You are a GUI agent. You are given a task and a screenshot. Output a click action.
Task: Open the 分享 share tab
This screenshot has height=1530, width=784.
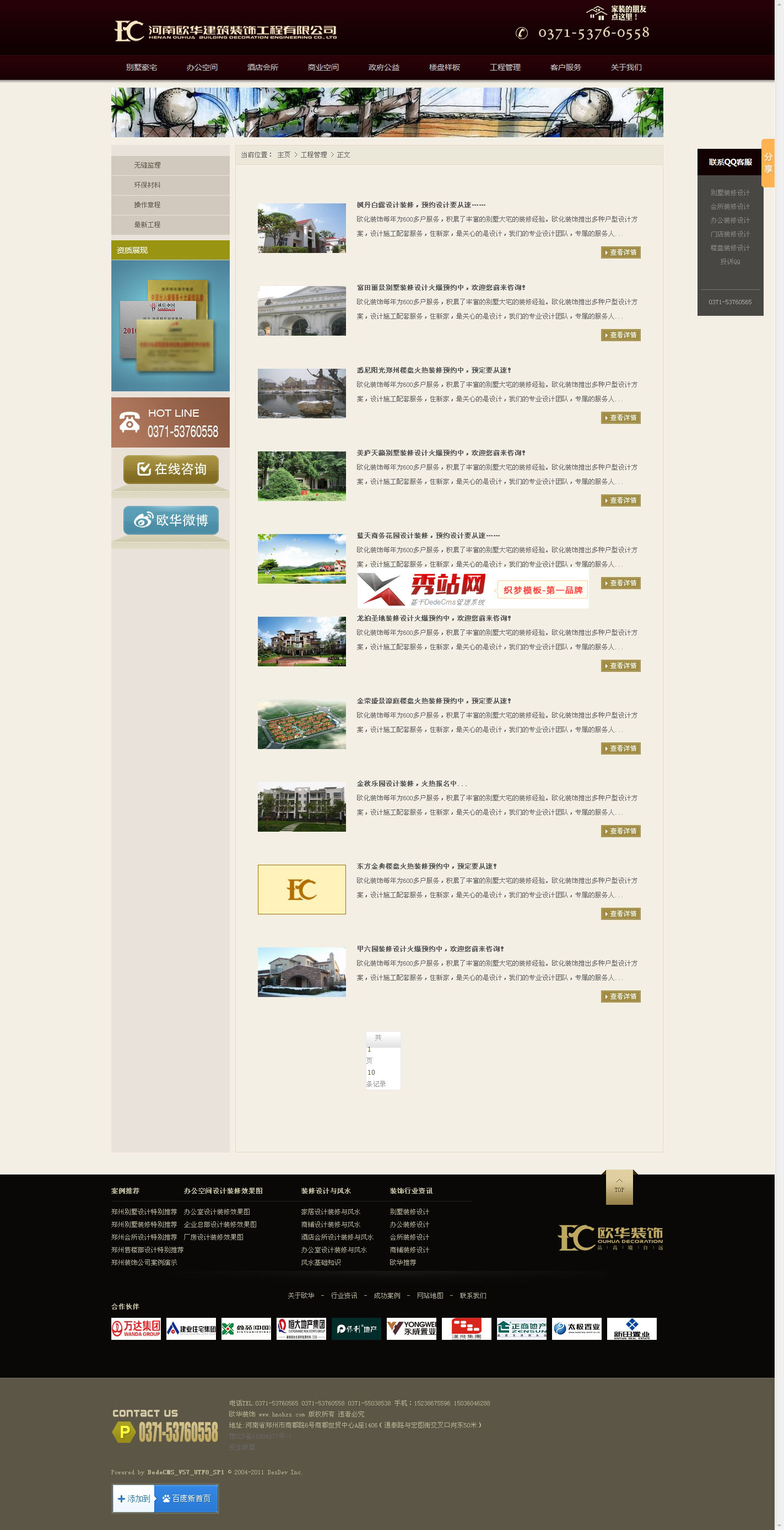pos(768,163)
